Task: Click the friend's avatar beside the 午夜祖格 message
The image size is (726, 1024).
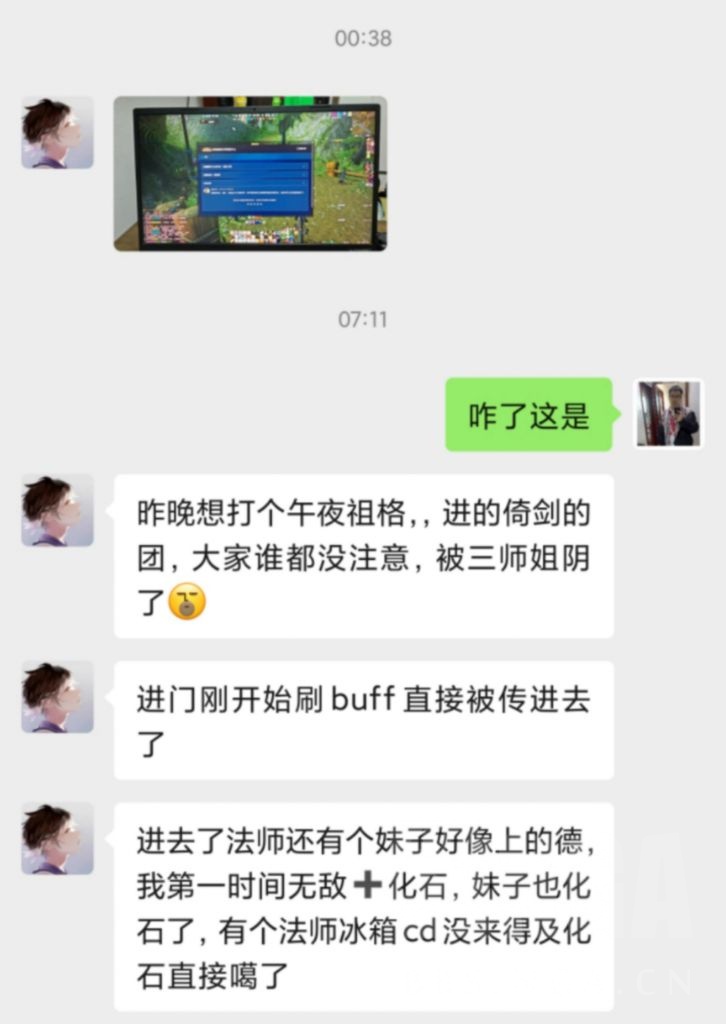Action: (57, 510)
